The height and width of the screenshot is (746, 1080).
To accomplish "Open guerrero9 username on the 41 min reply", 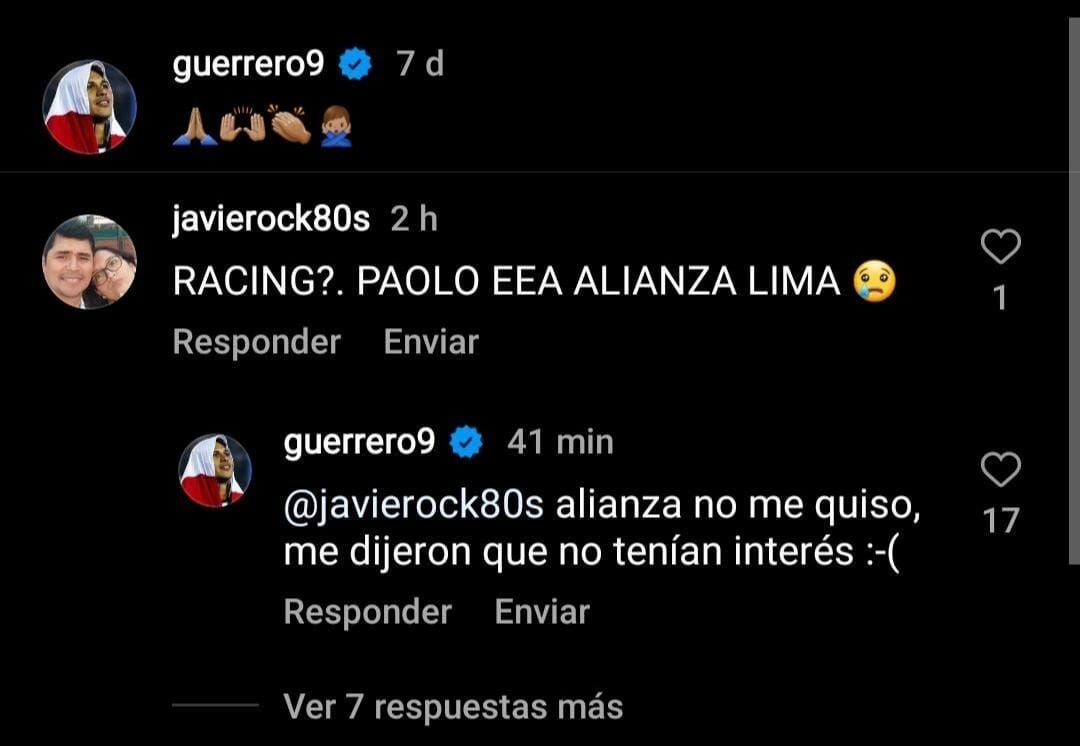I will click(x=359, y=442).
